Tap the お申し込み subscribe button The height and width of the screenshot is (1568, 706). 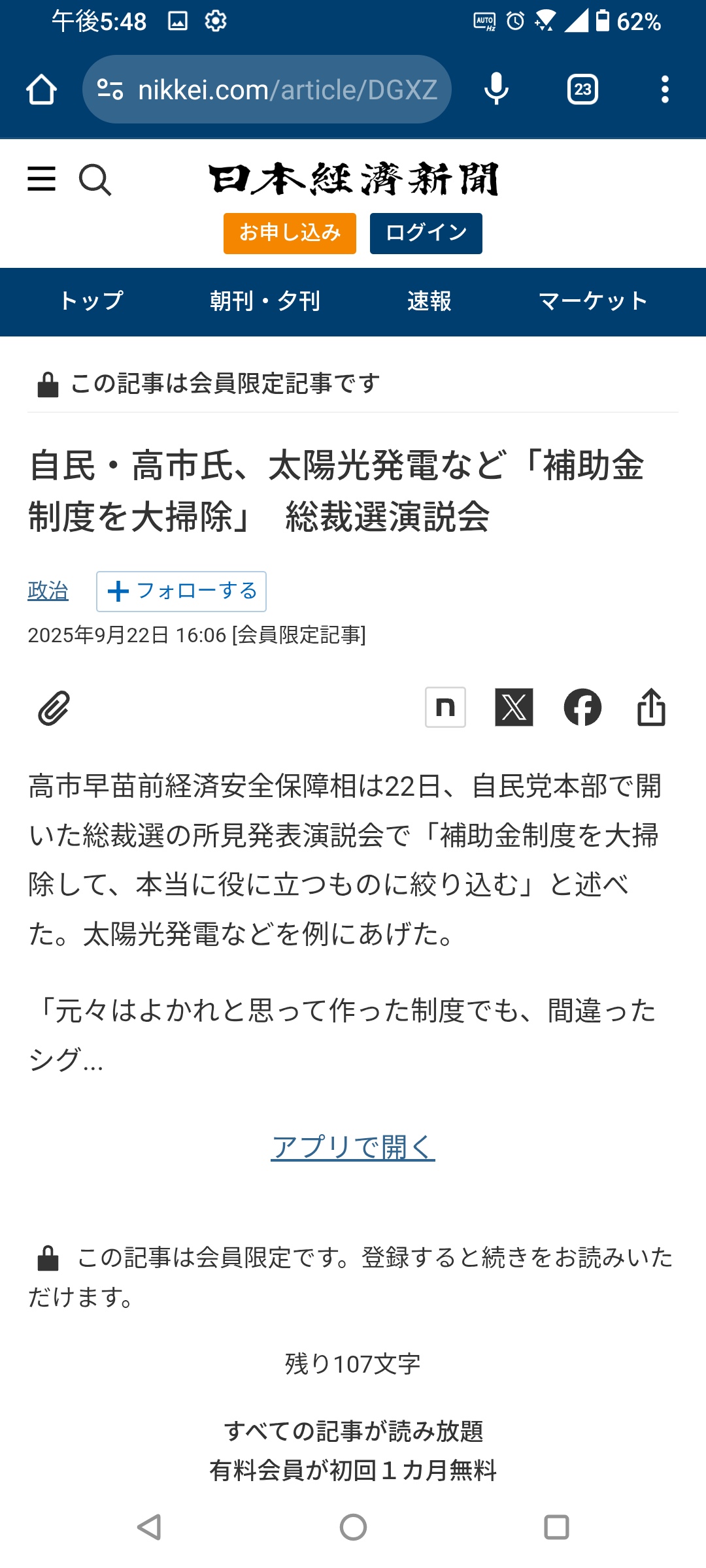290,233
